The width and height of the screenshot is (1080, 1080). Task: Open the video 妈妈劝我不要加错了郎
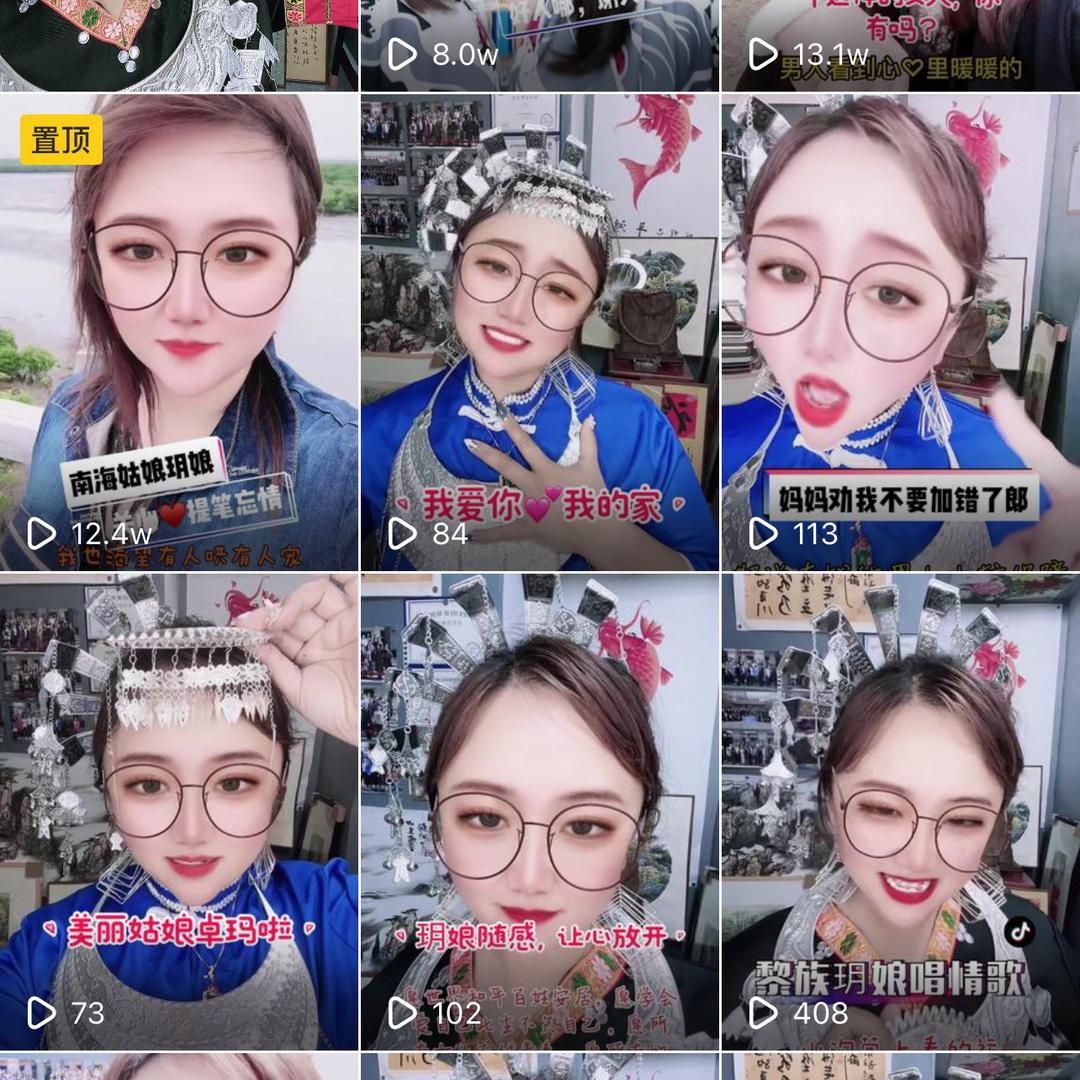900,332
